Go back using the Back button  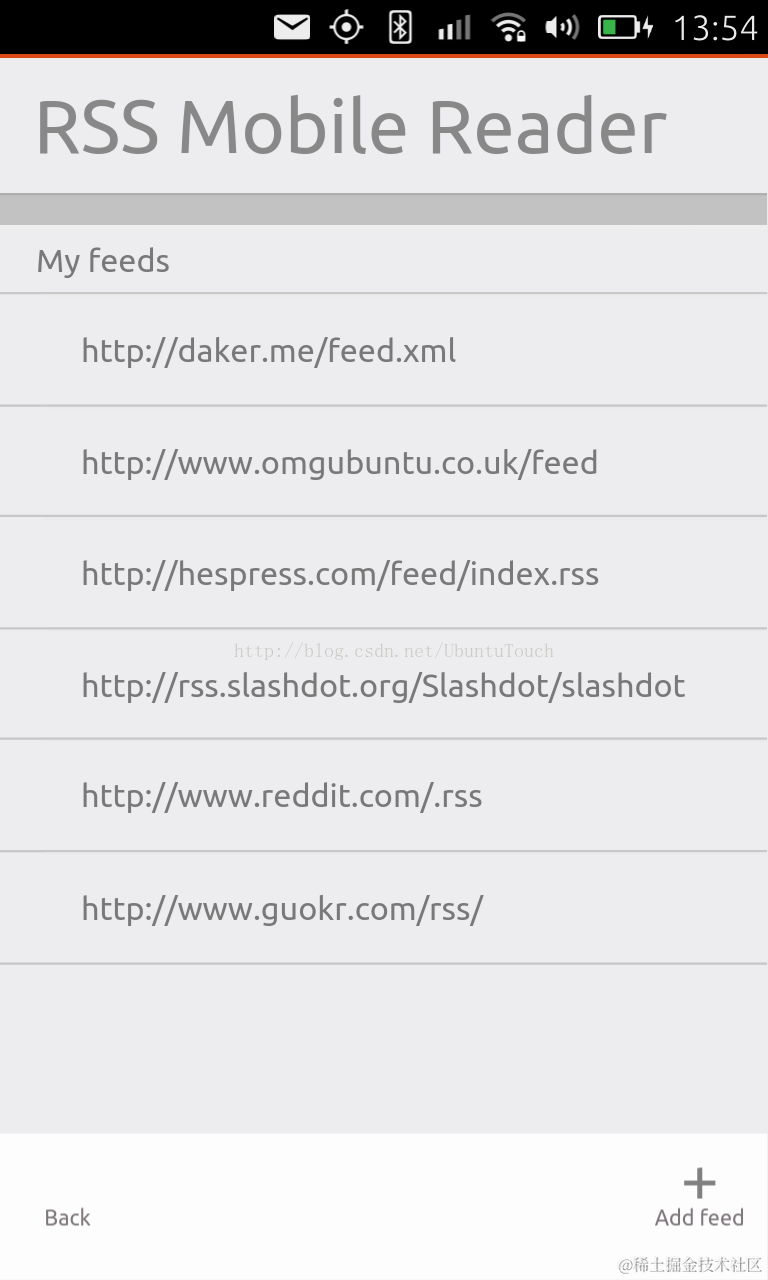[x=67, y=1217]
